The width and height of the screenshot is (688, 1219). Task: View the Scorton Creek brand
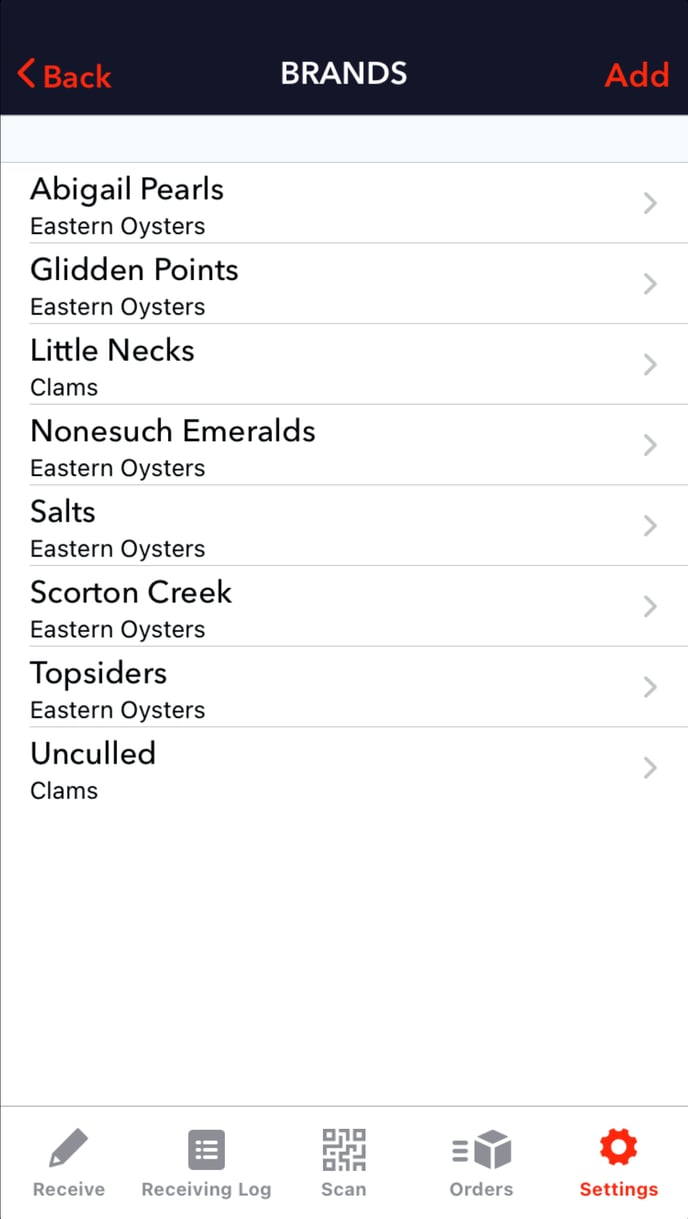pos(344,607)
